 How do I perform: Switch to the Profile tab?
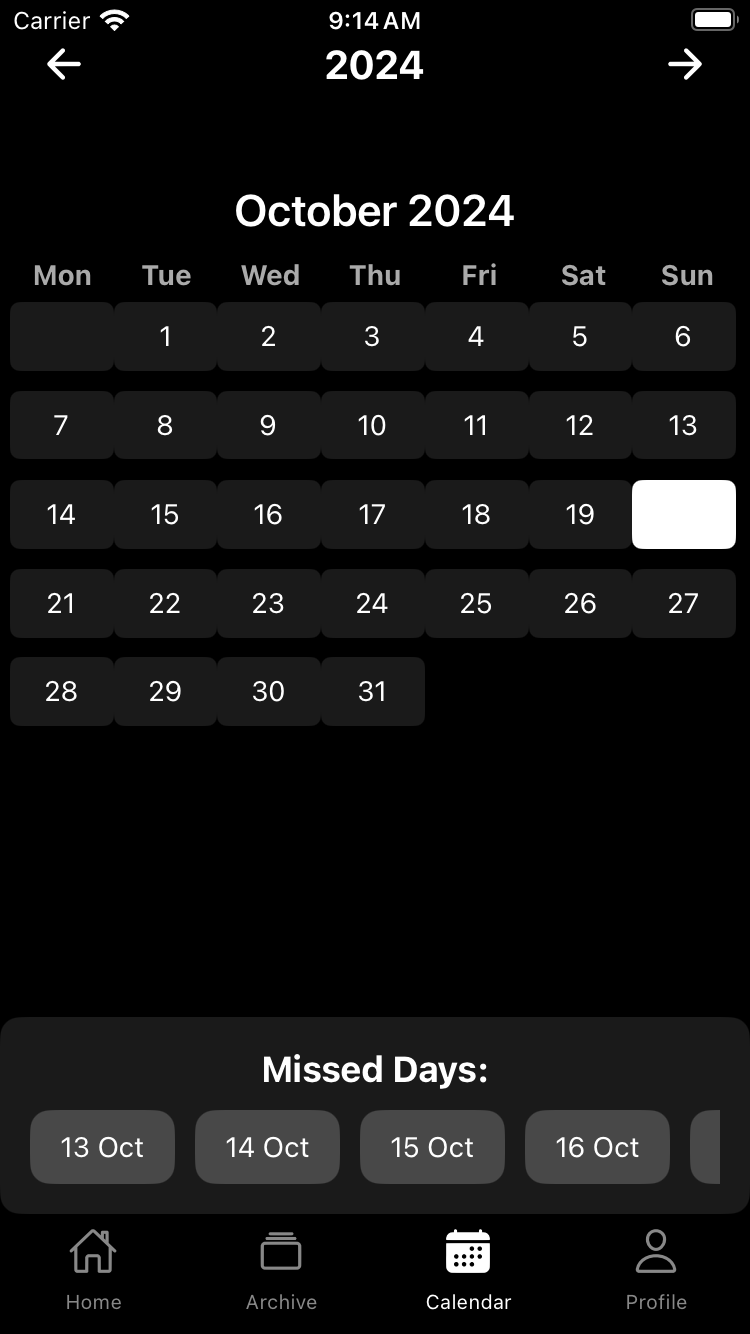[656, 1270]
